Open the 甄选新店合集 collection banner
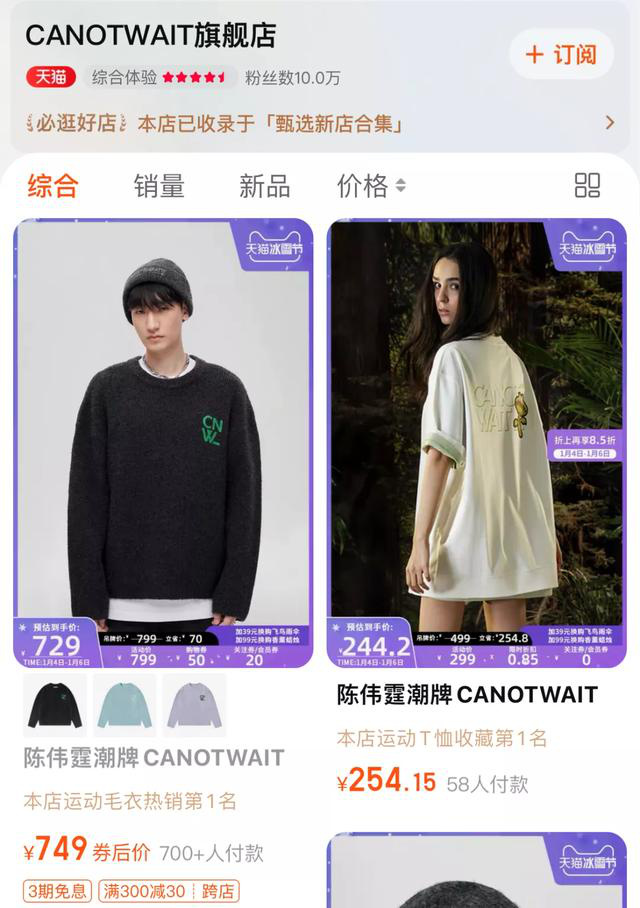The image size is (640, 908). [320, 124]
